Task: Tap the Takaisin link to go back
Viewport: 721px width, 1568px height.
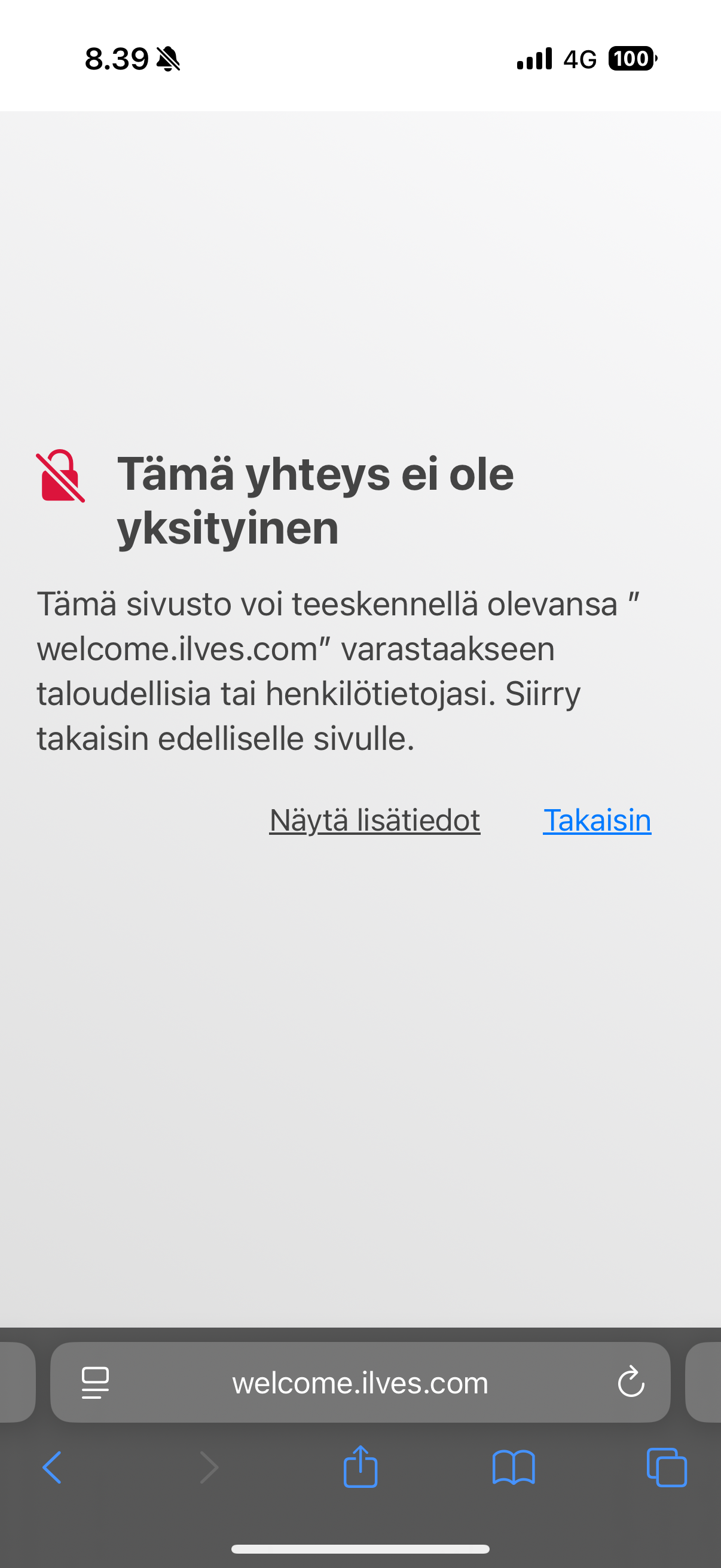Action: coord(596,820)
